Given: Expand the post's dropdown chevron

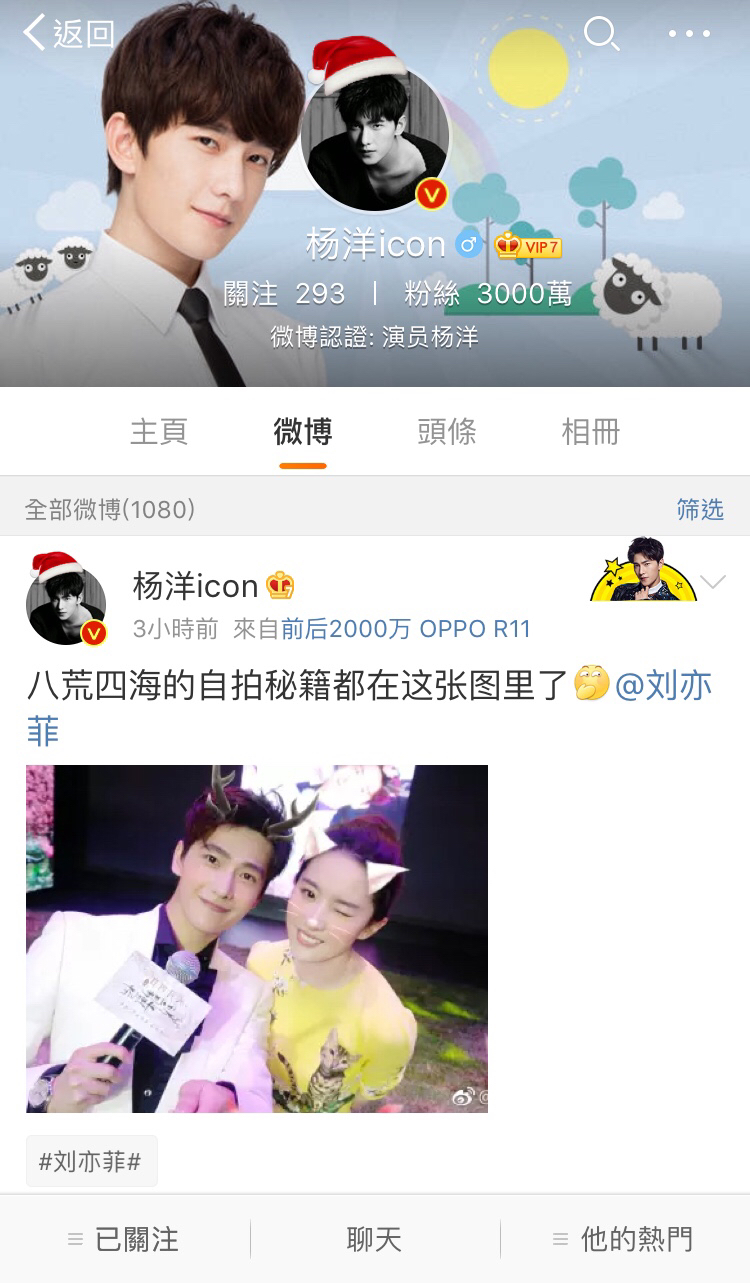Looking at the screenshot, I should (715, 583).
